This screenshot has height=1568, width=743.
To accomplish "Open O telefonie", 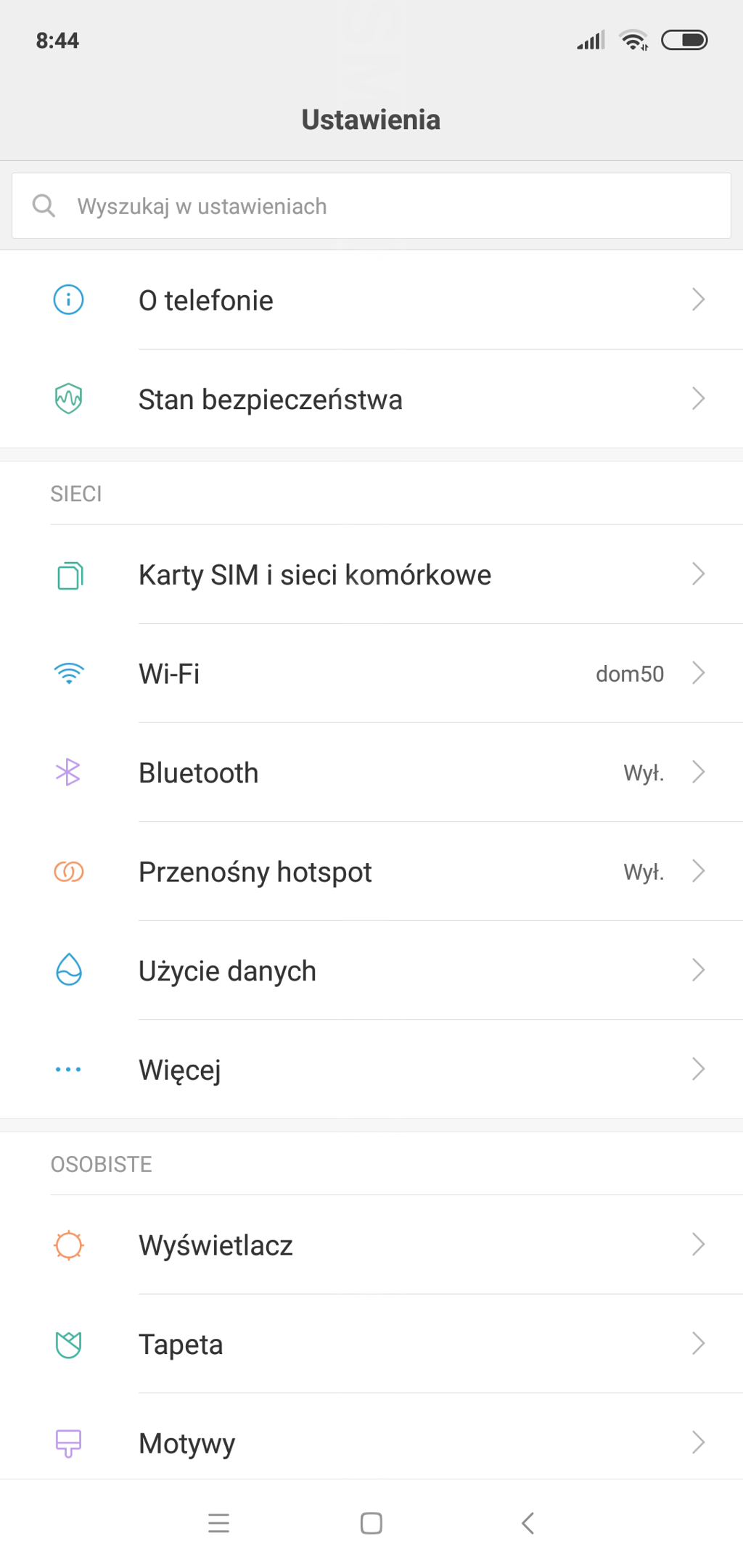I will pyautogui.click(x=371, y=300).
